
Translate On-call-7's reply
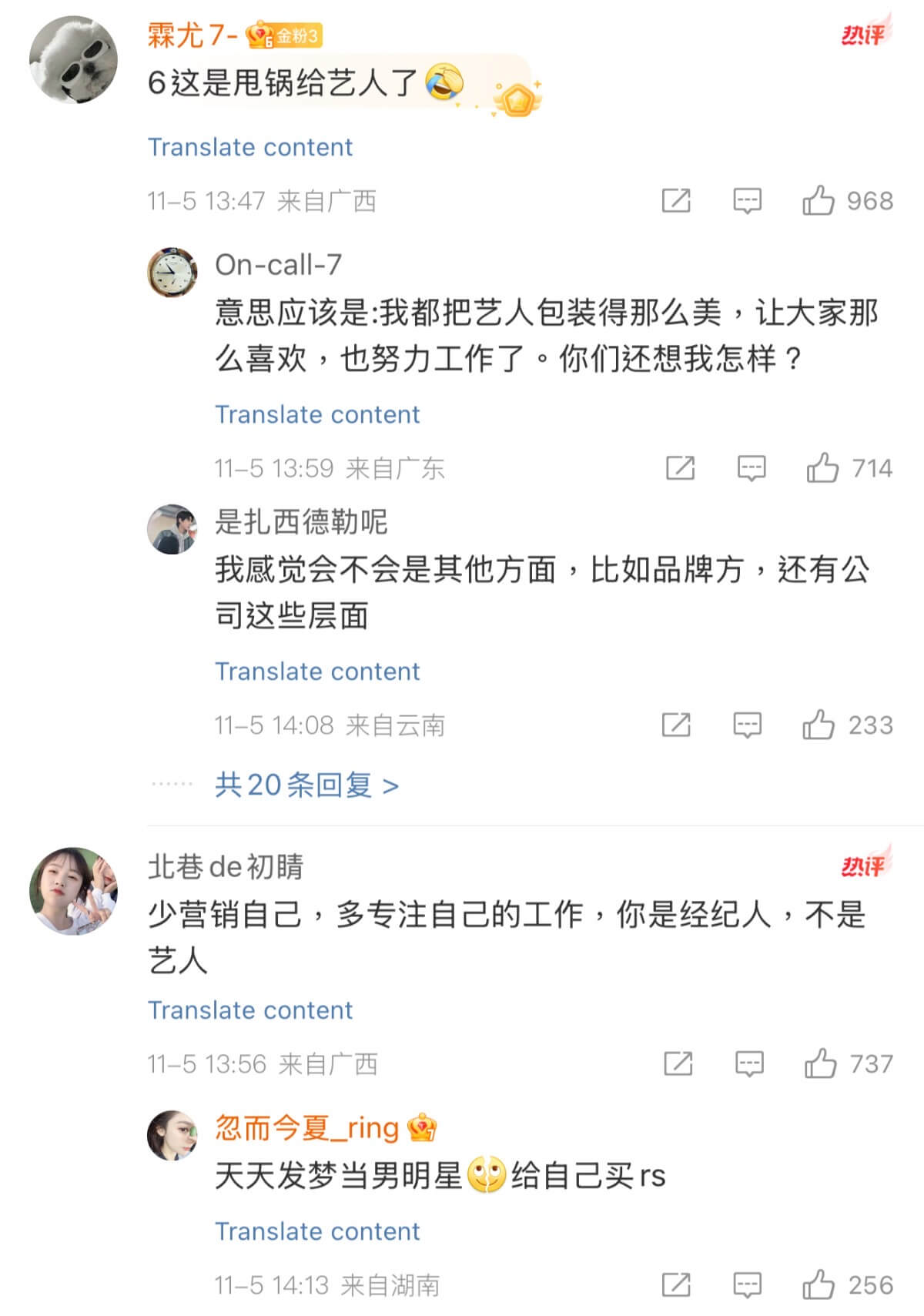tap(317, 414)
